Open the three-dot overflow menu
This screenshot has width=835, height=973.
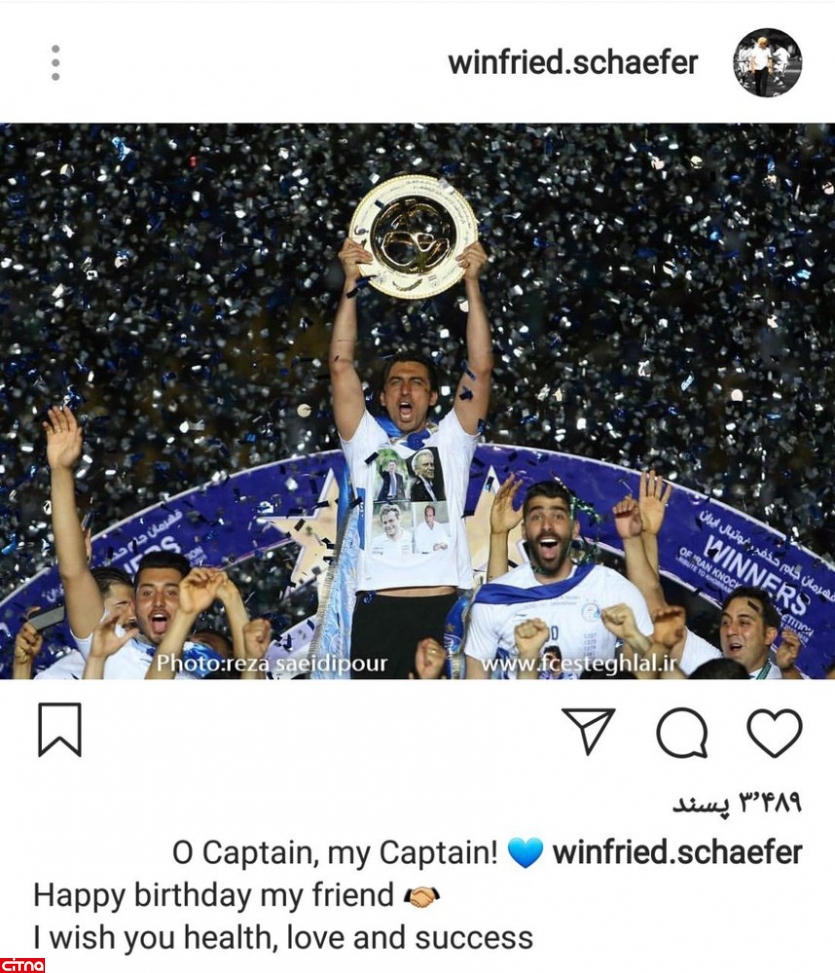(x=55, y=63)
